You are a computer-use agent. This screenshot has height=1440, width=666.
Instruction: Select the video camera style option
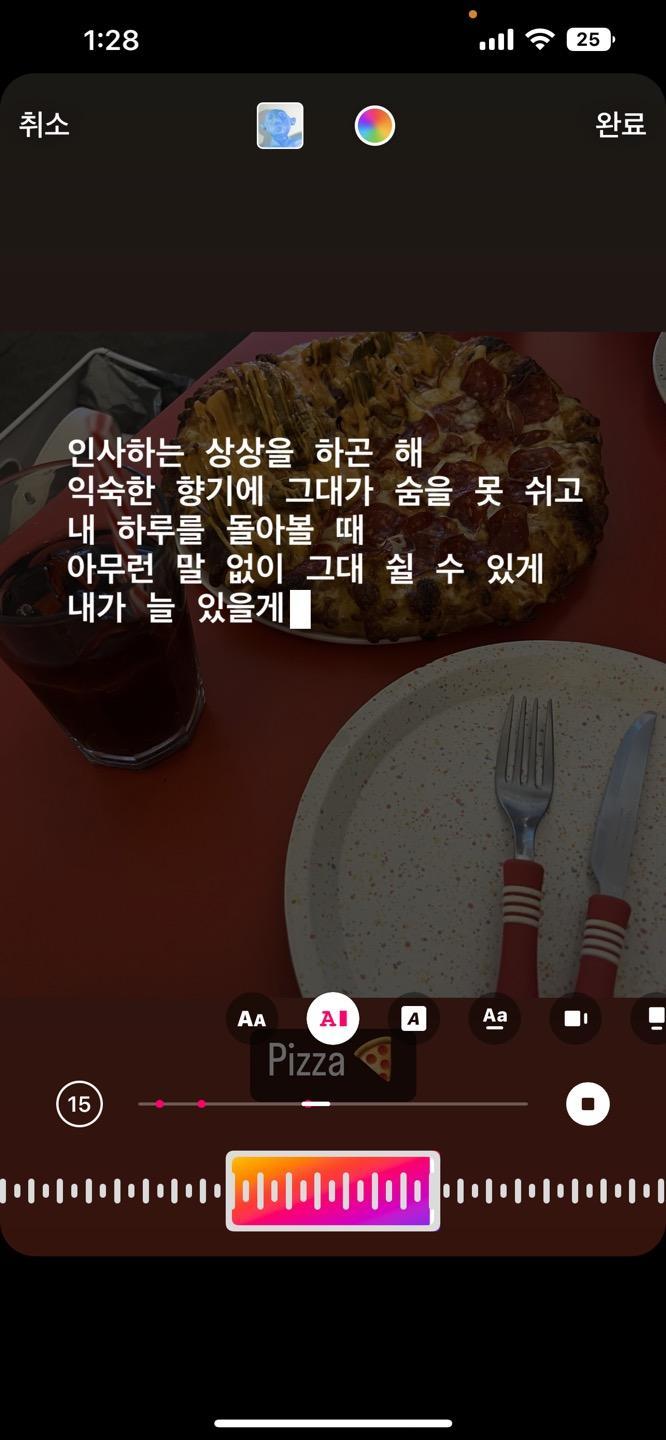pos(576,1019)
